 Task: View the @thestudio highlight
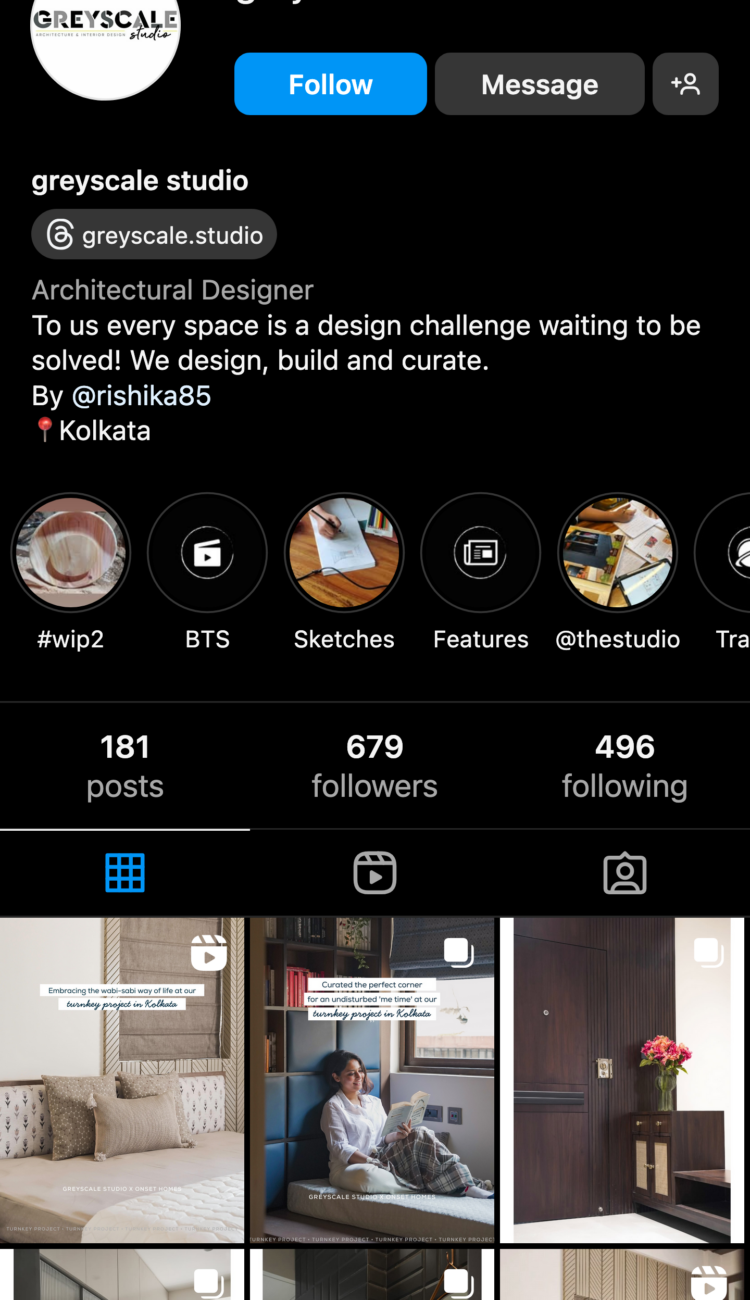click(617, 553)
